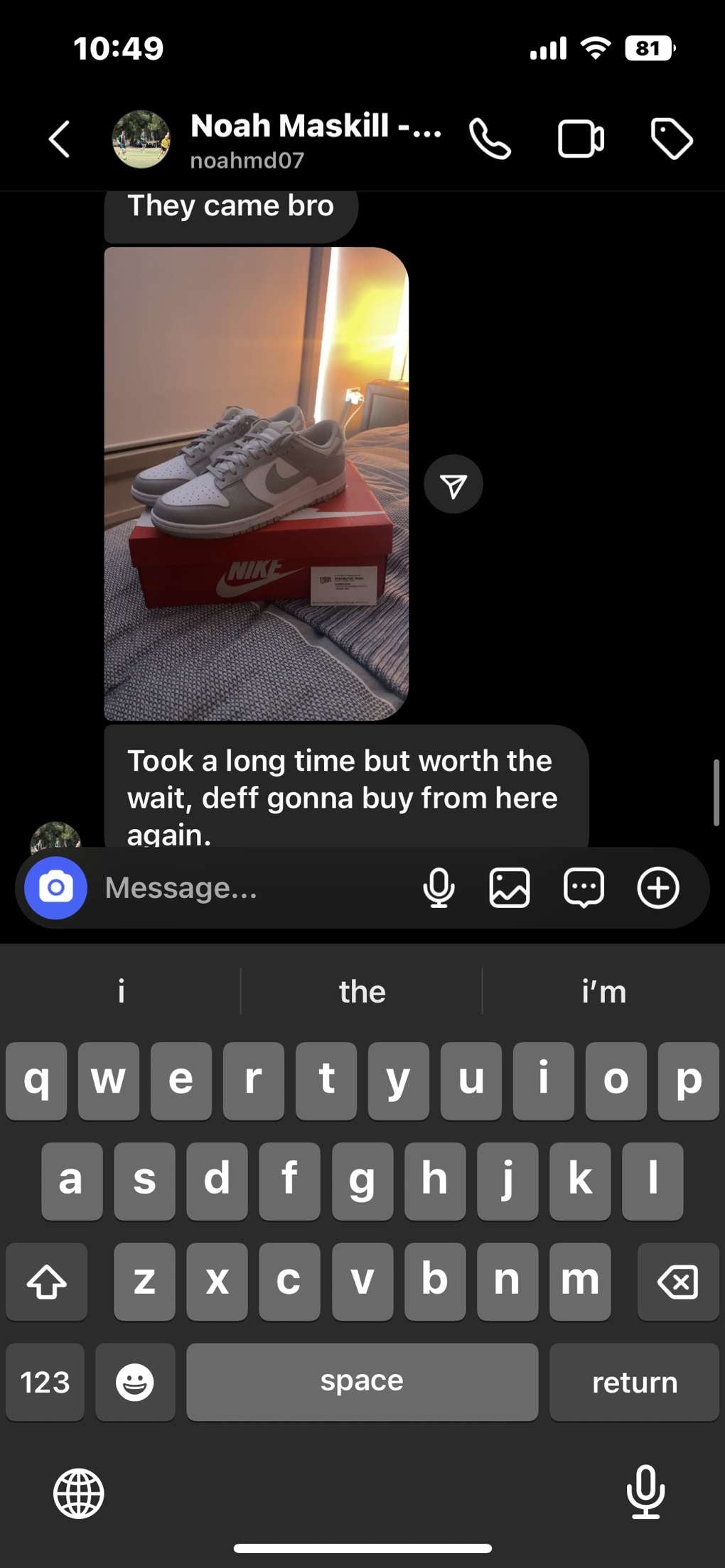Go back to the chats list
This screenshot has width=725, height=1568.
[x=60, y=139]
